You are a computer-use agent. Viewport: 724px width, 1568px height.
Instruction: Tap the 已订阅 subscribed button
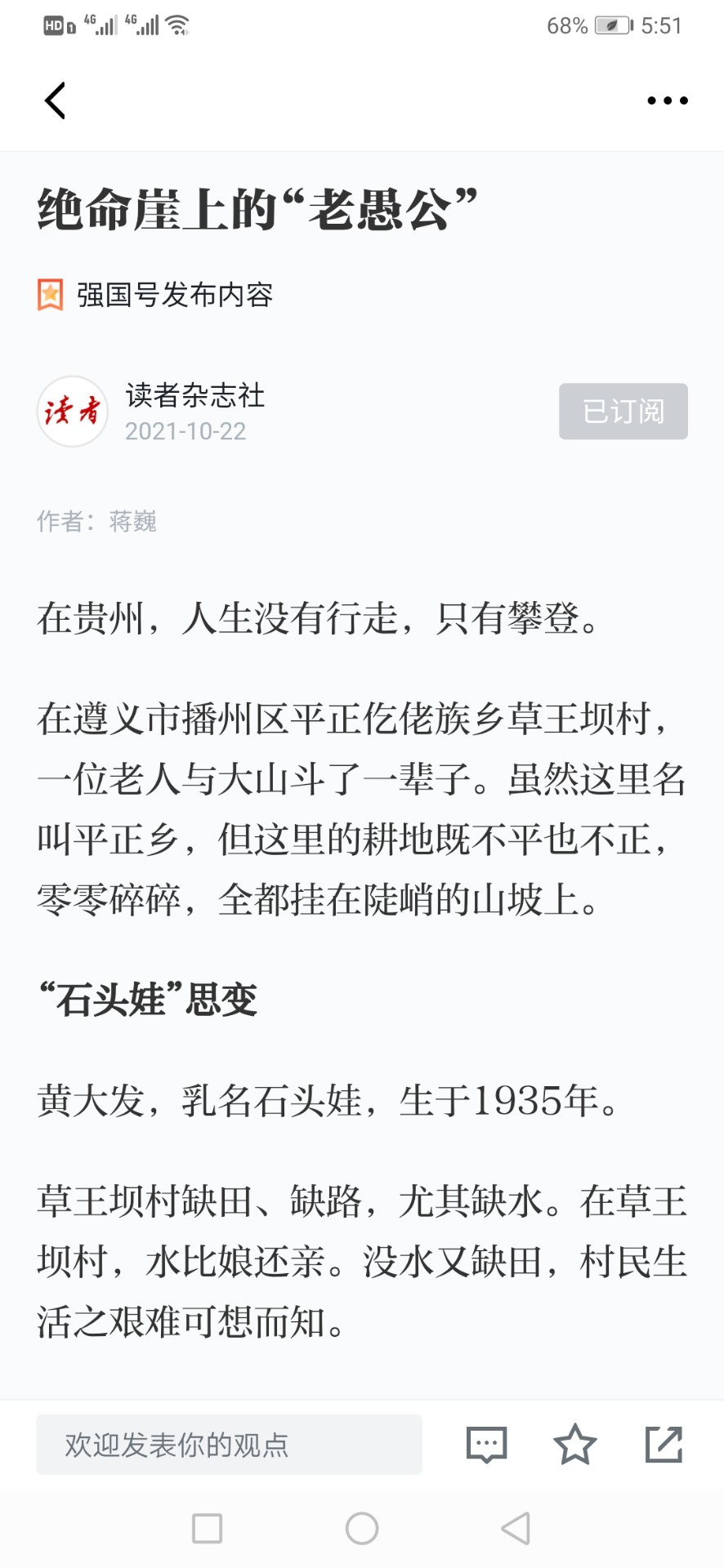tap(623, 411)
